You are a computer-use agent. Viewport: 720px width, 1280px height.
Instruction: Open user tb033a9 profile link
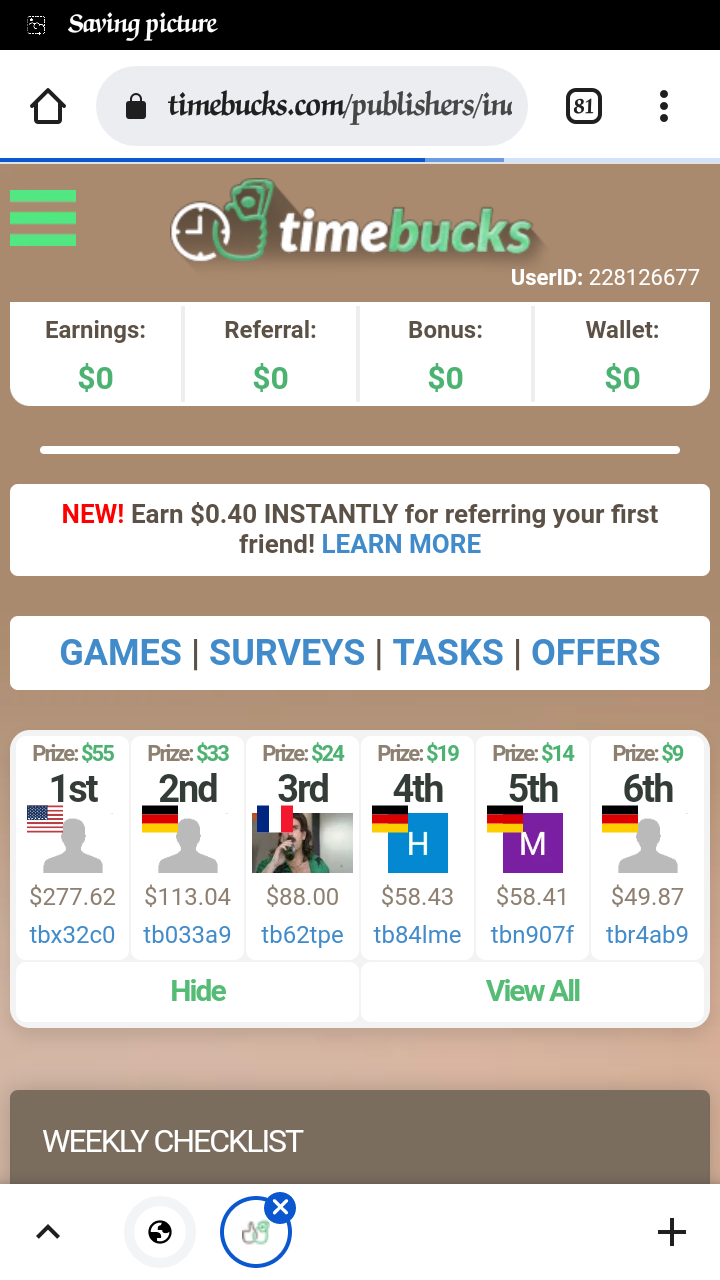coord(187,935)
